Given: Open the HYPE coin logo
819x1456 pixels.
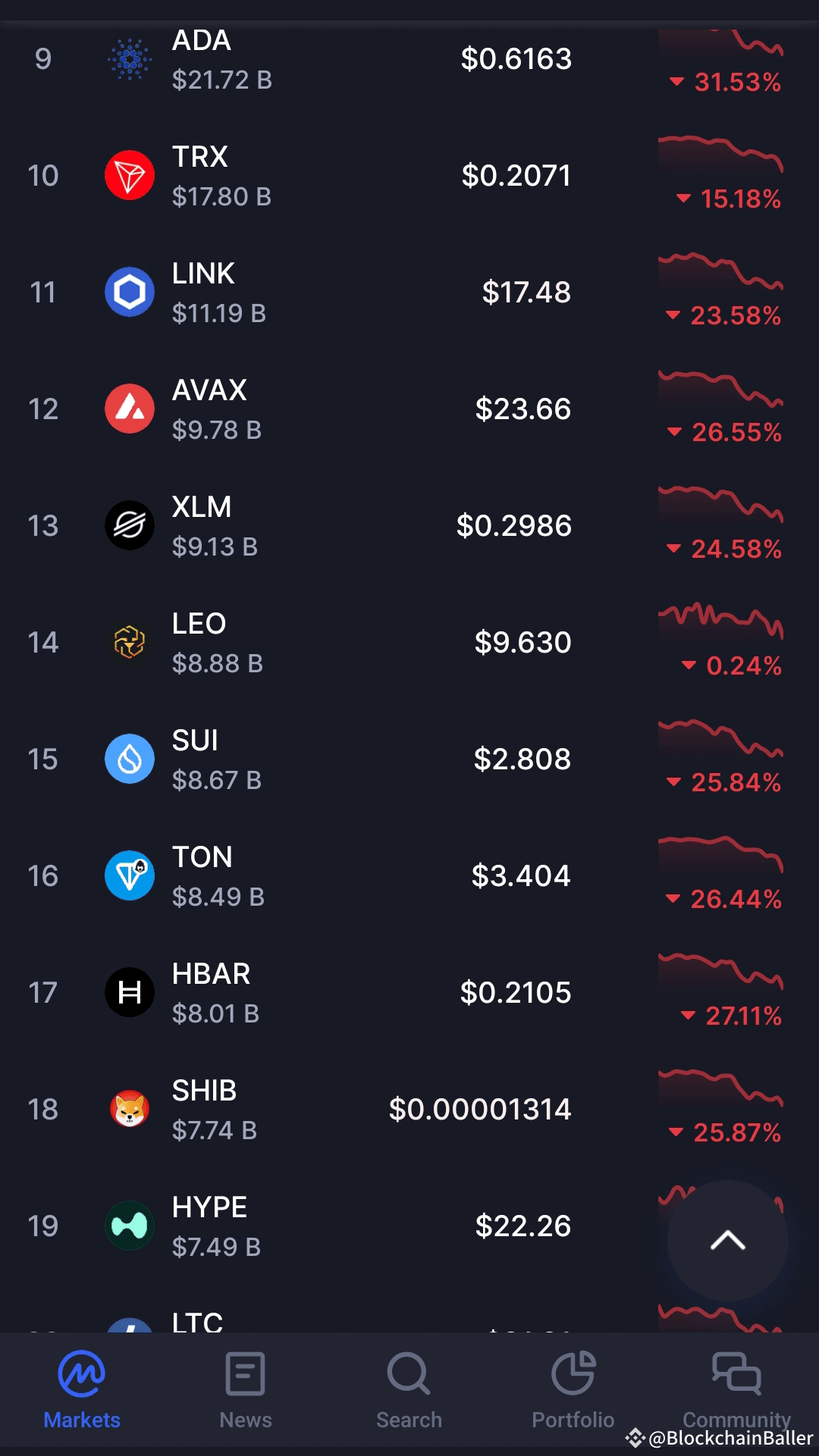Looking at the screenshot, I should (130, 1226).
